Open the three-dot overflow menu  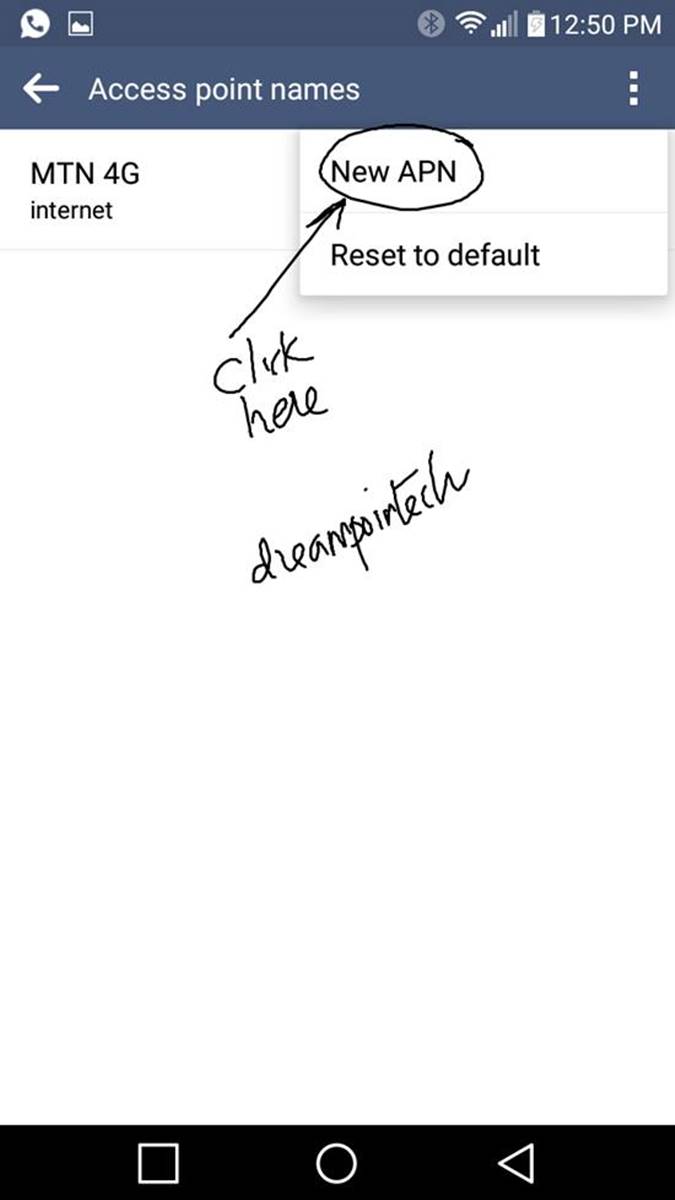coord(633,89)
